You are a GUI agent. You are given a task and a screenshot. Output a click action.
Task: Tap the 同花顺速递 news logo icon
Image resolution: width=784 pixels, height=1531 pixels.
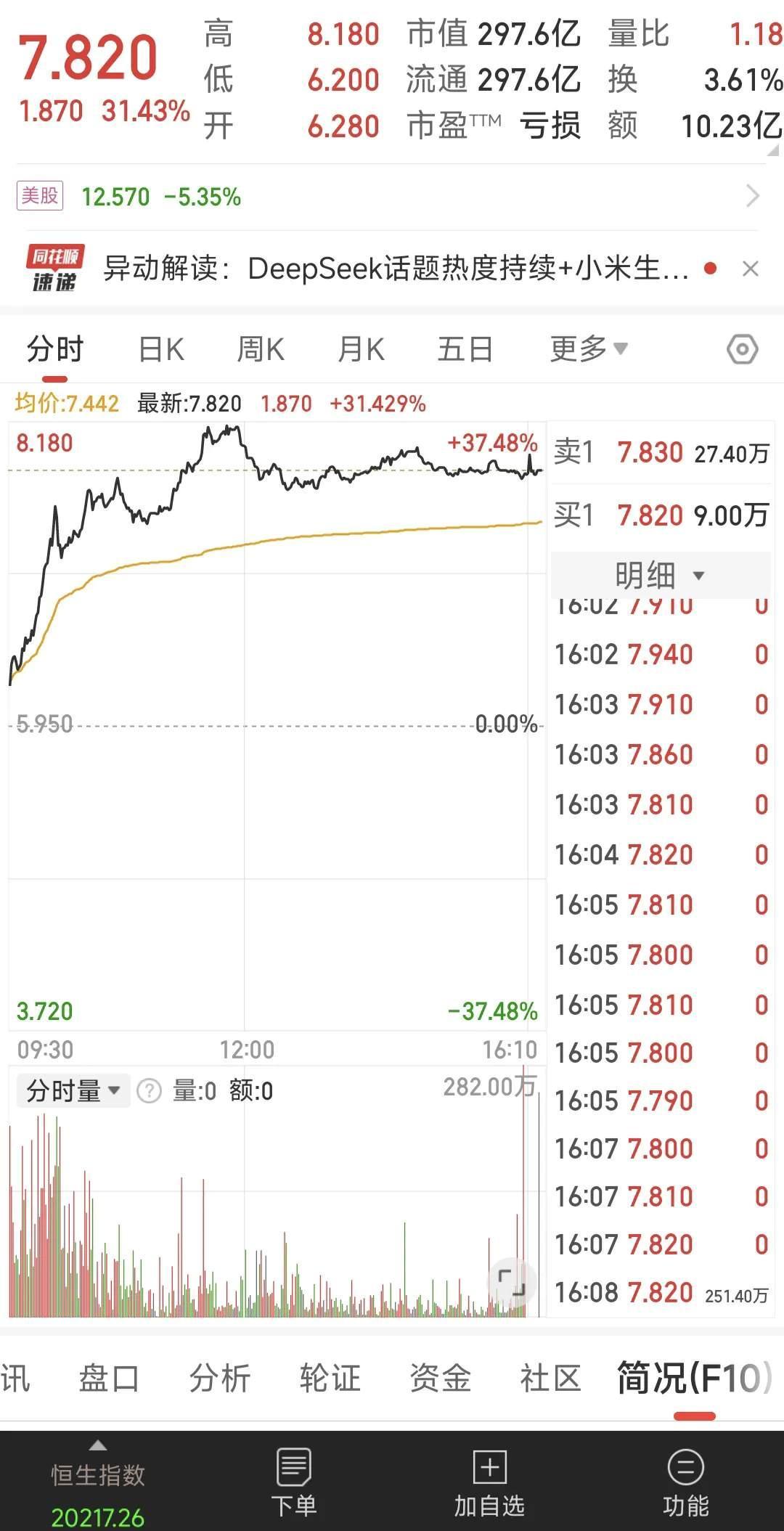pyautogui.click(x=54, y=269)
